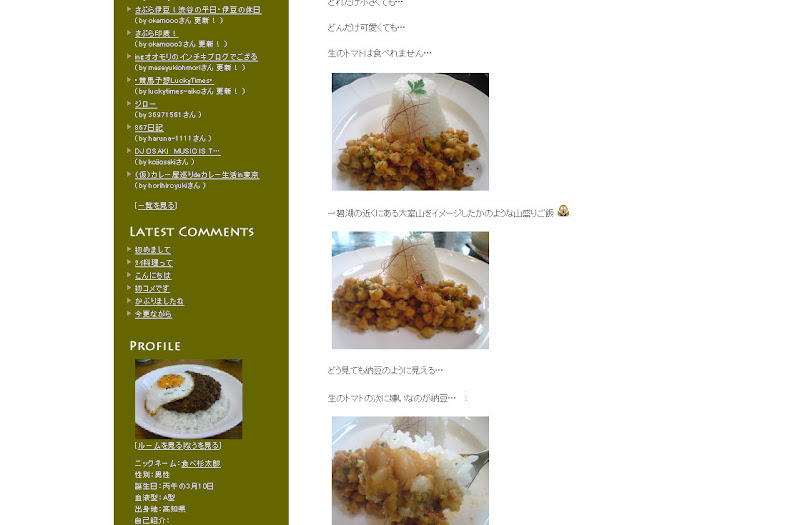
Task: Open the profile photo of curry with egg
Action: point(188,398)
